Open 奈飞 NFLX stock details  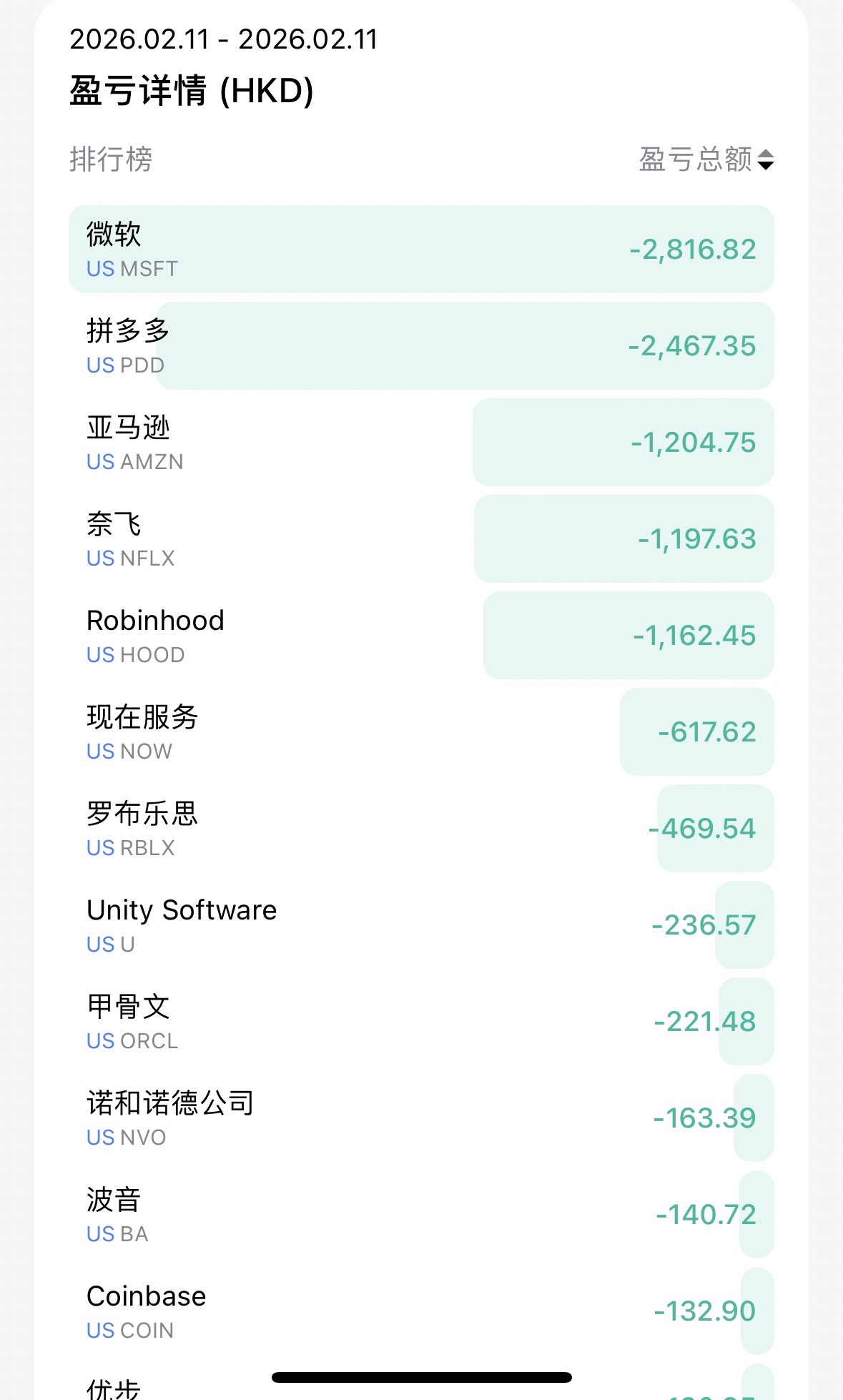click(x=420, y=539)
